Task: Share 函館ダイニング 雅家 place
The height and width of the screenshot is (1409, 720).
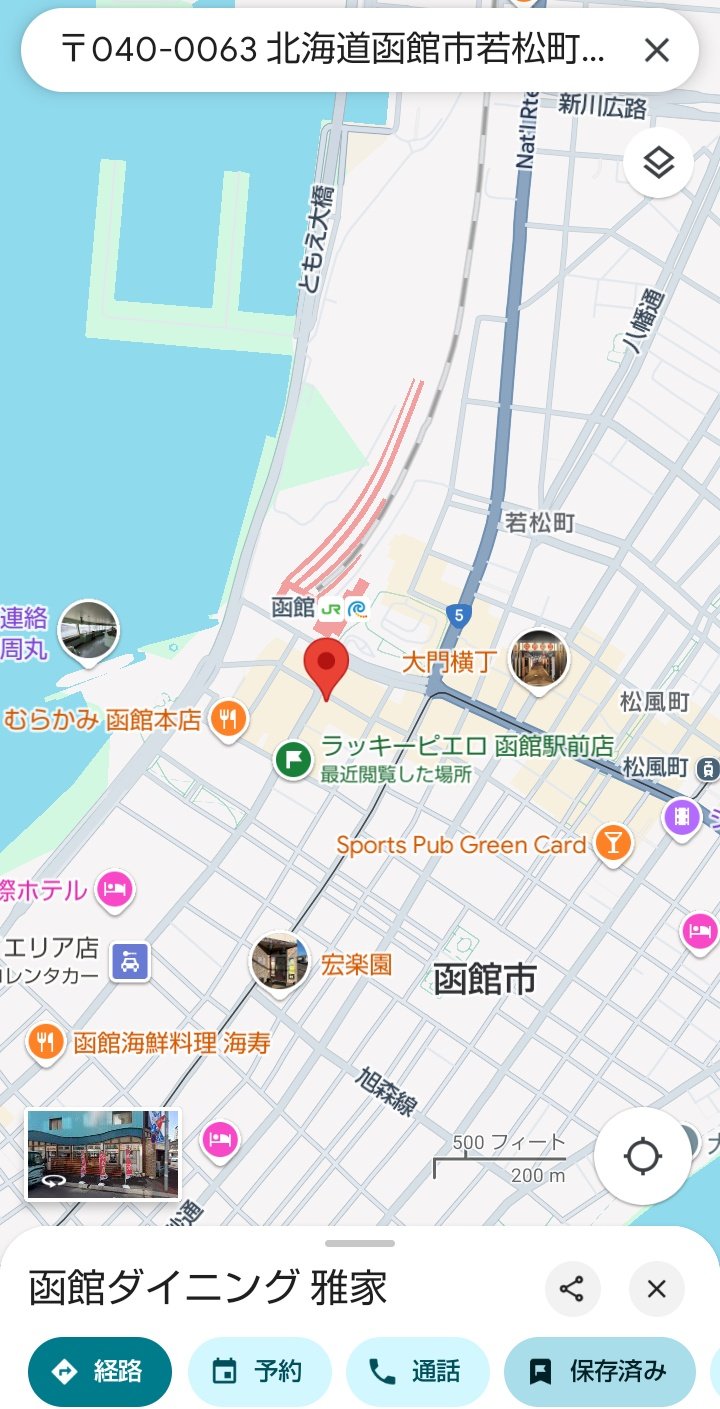Action: coord(572,1289)
